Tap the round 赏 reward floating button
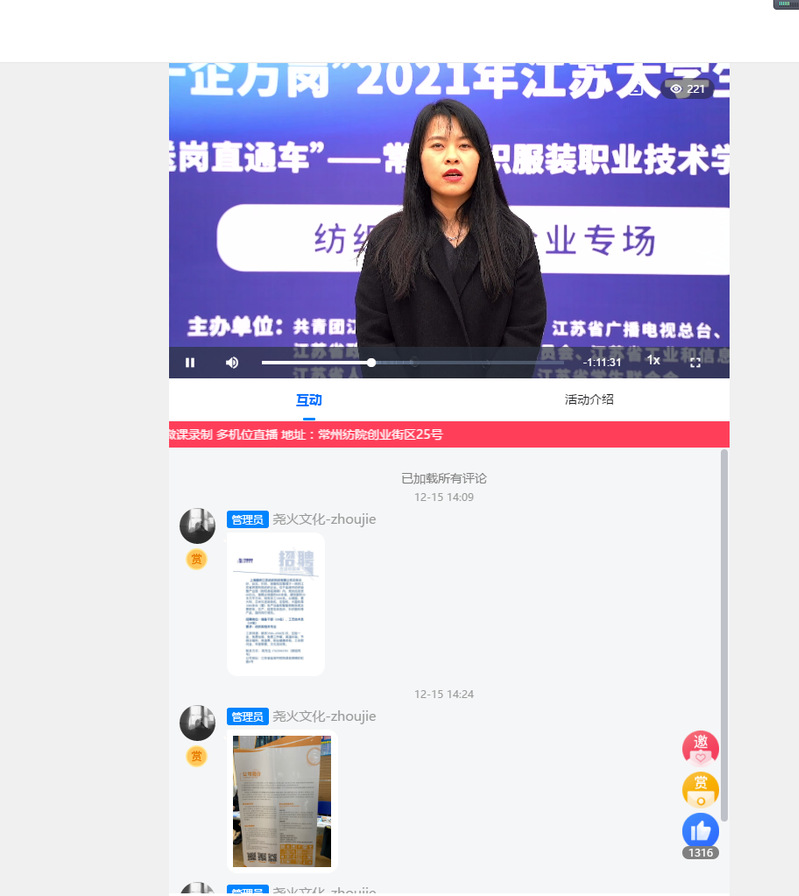The image size is (799, 896). [x=700, y=789]
